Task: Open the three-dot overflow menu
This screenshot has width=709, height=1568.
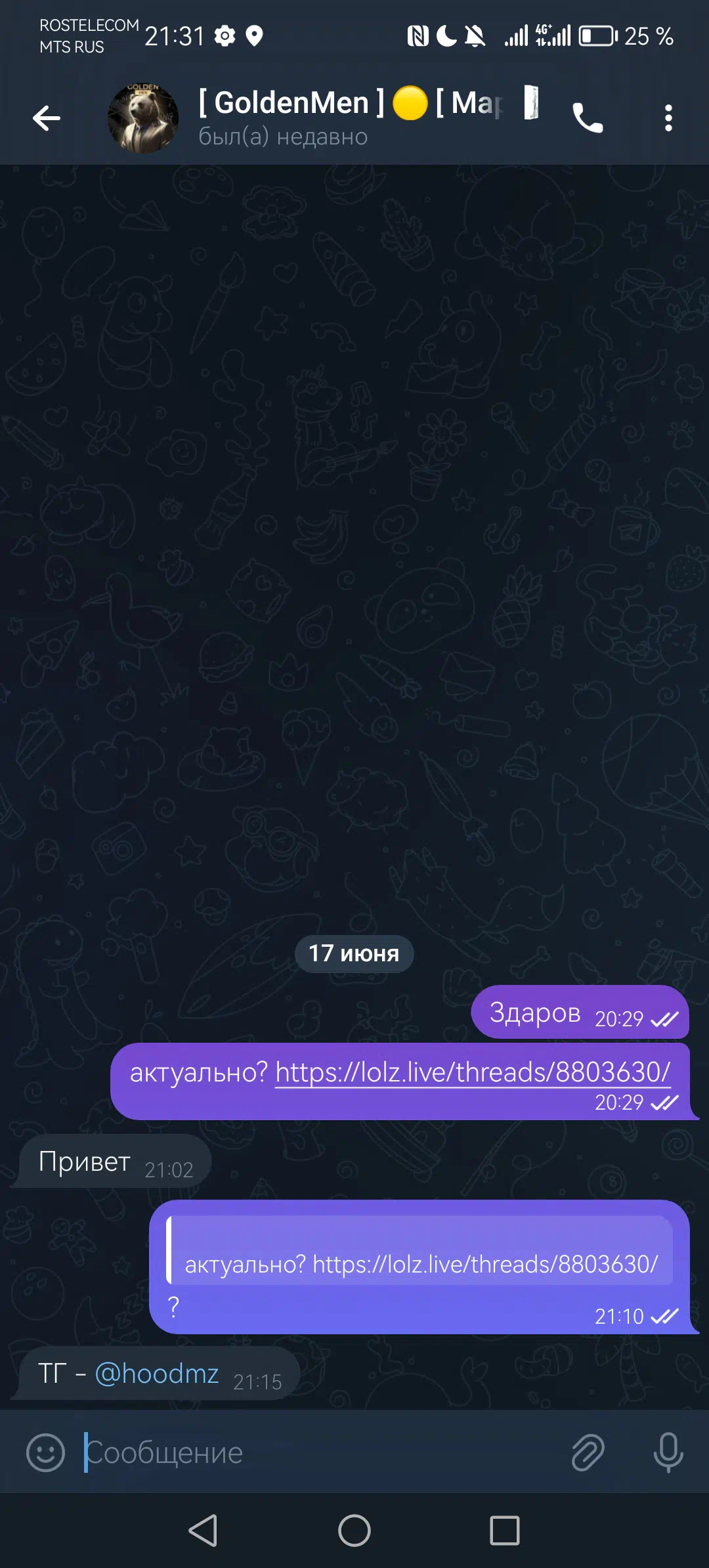Action: point(668,118)
